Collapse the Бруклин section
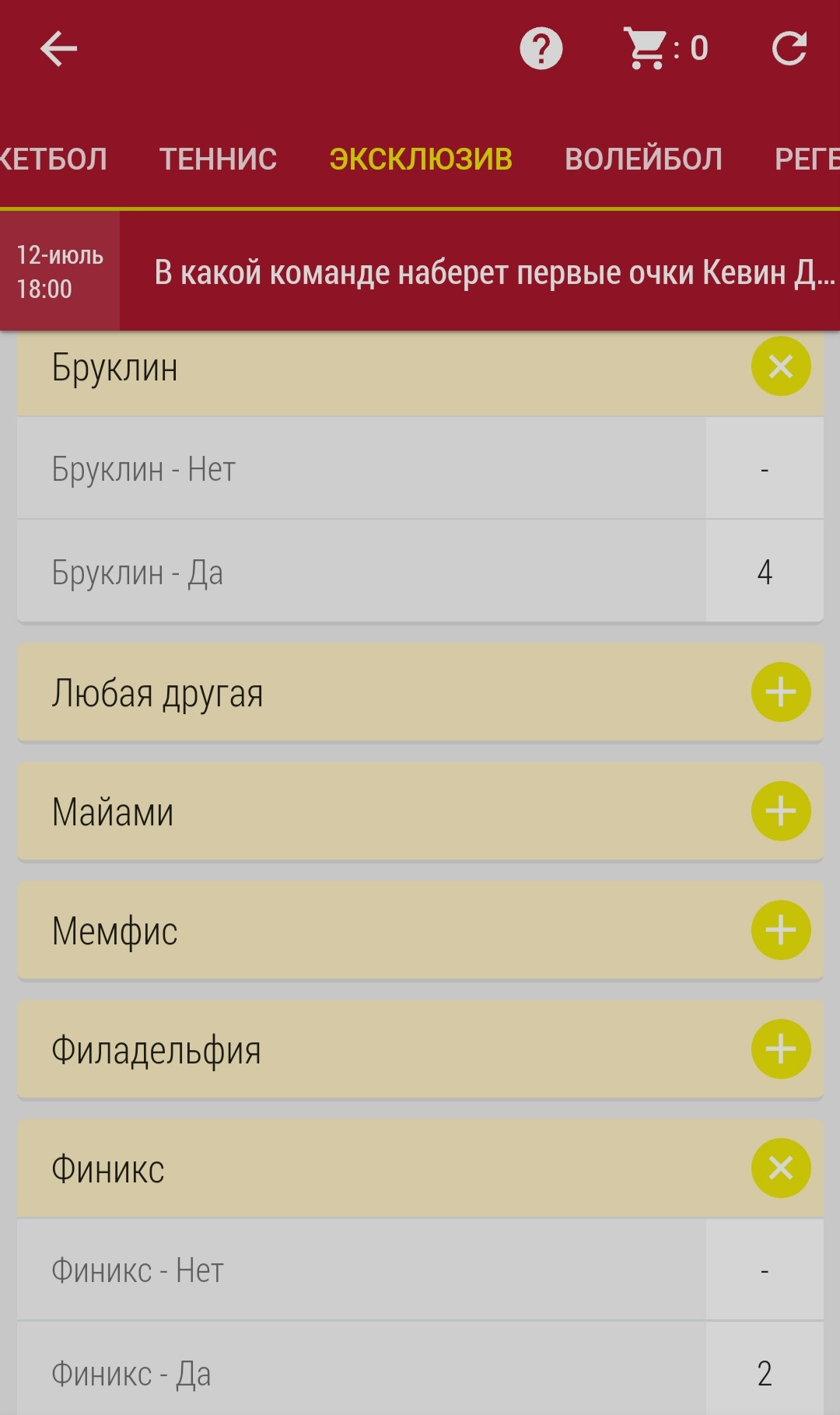 (x=781, y=366)
